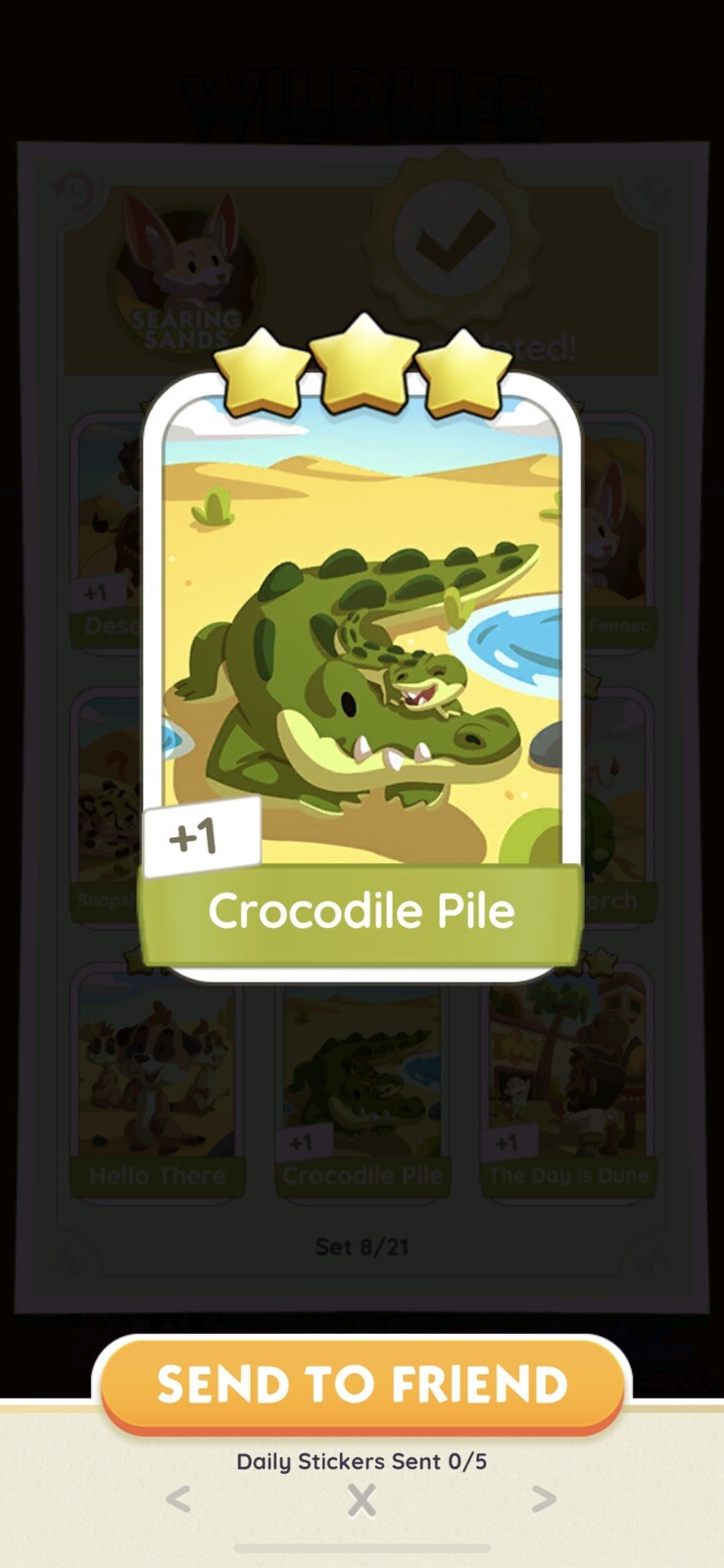This screenshot has height=1568, width=724.
Task: Go to the next sticker
Action: [544, 1498]
